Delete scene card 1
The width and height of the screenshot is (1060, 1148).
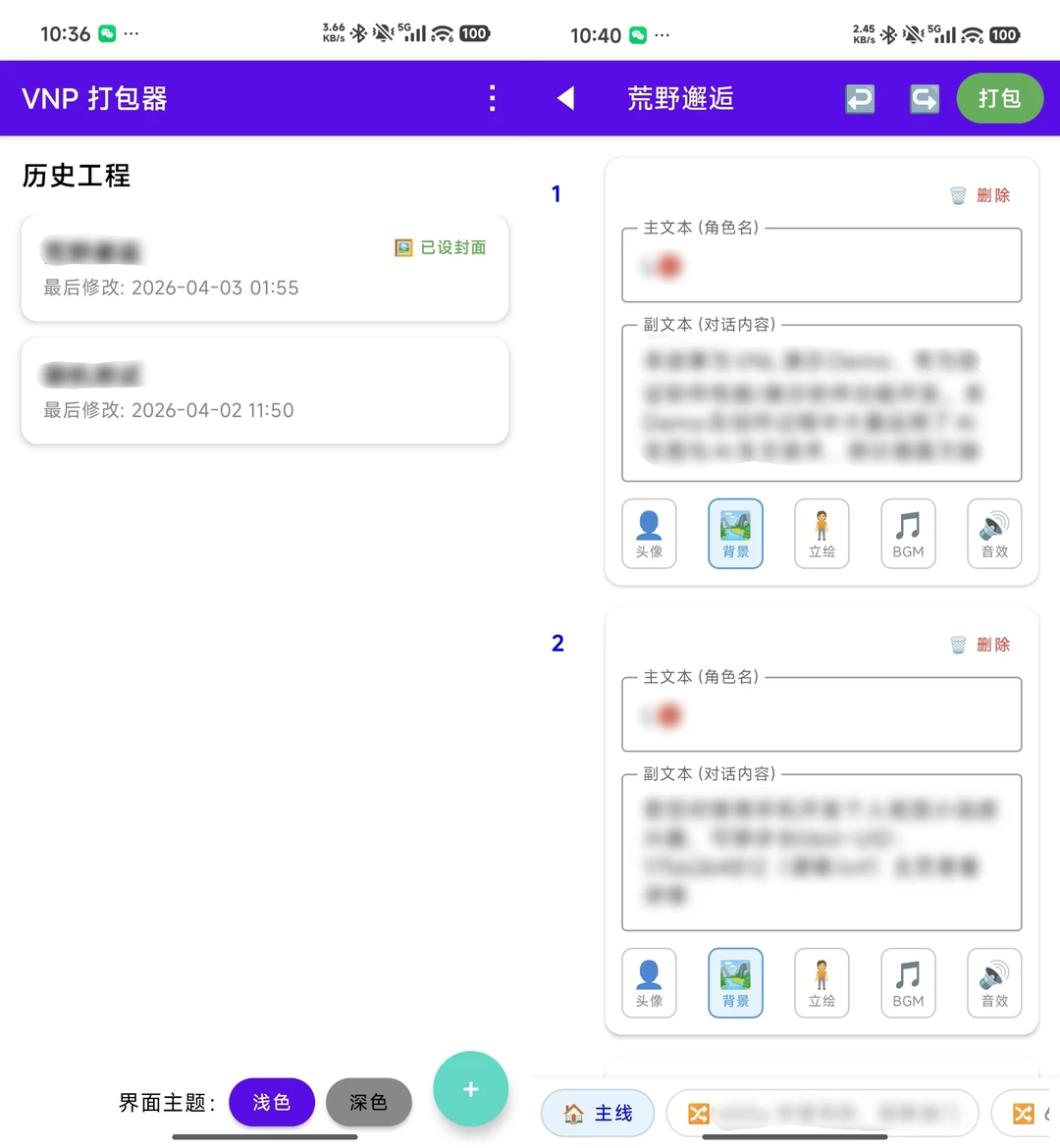[x=980, y=195]
